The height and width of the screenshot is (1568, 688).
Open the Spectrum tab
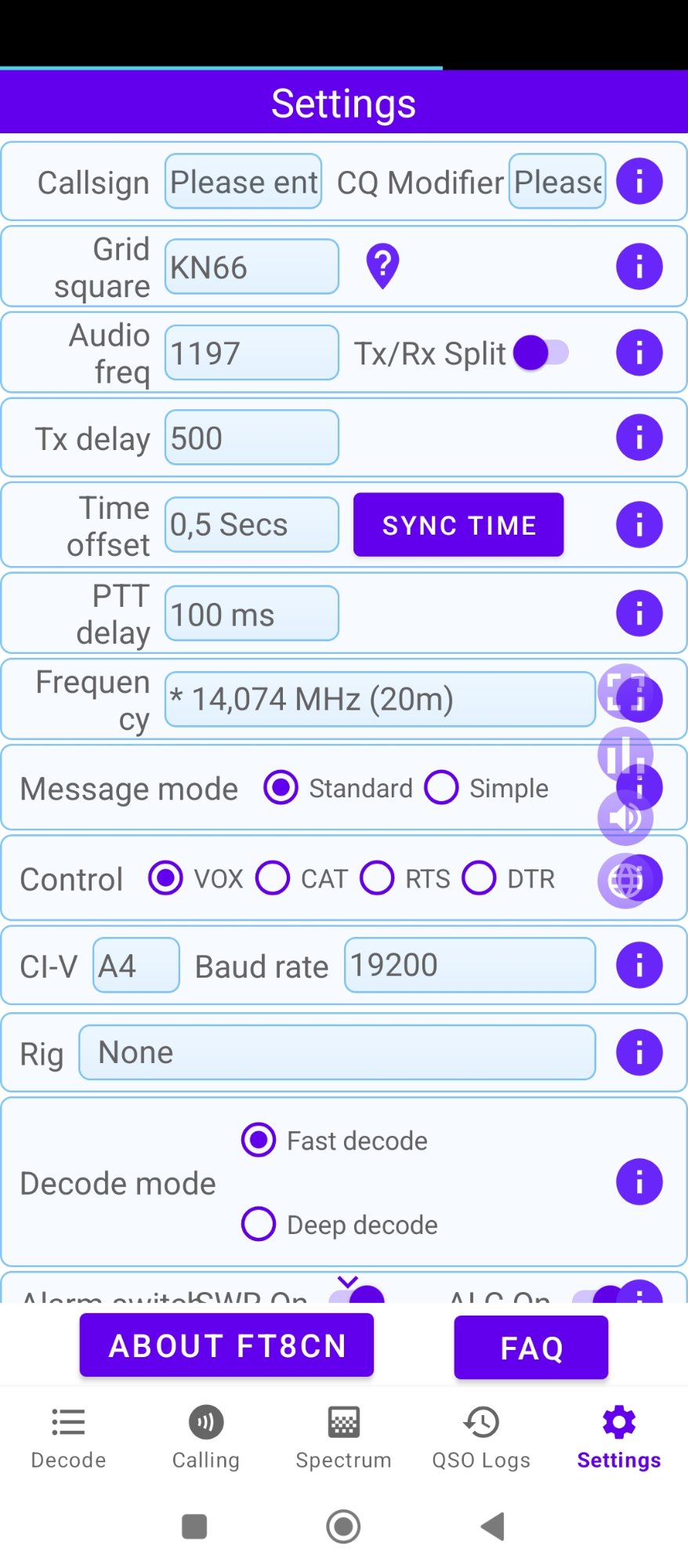point(343,1438)
